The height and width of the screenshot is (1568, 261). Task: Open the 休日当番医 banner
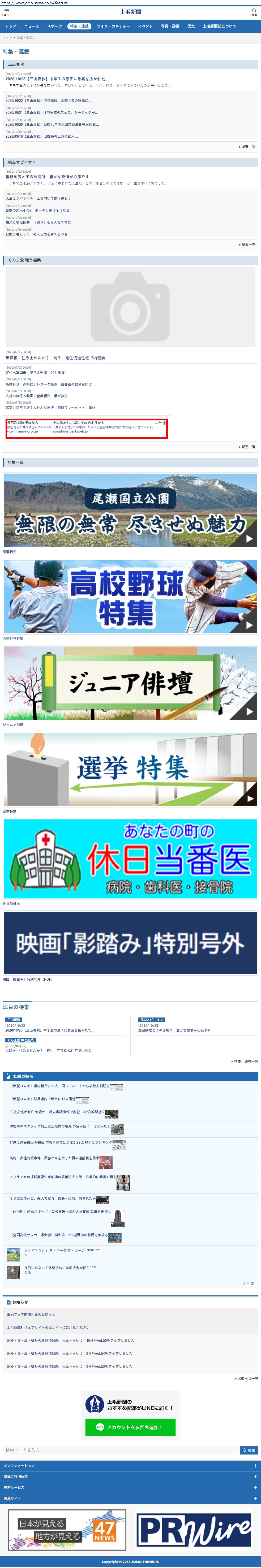pos(130,858)
